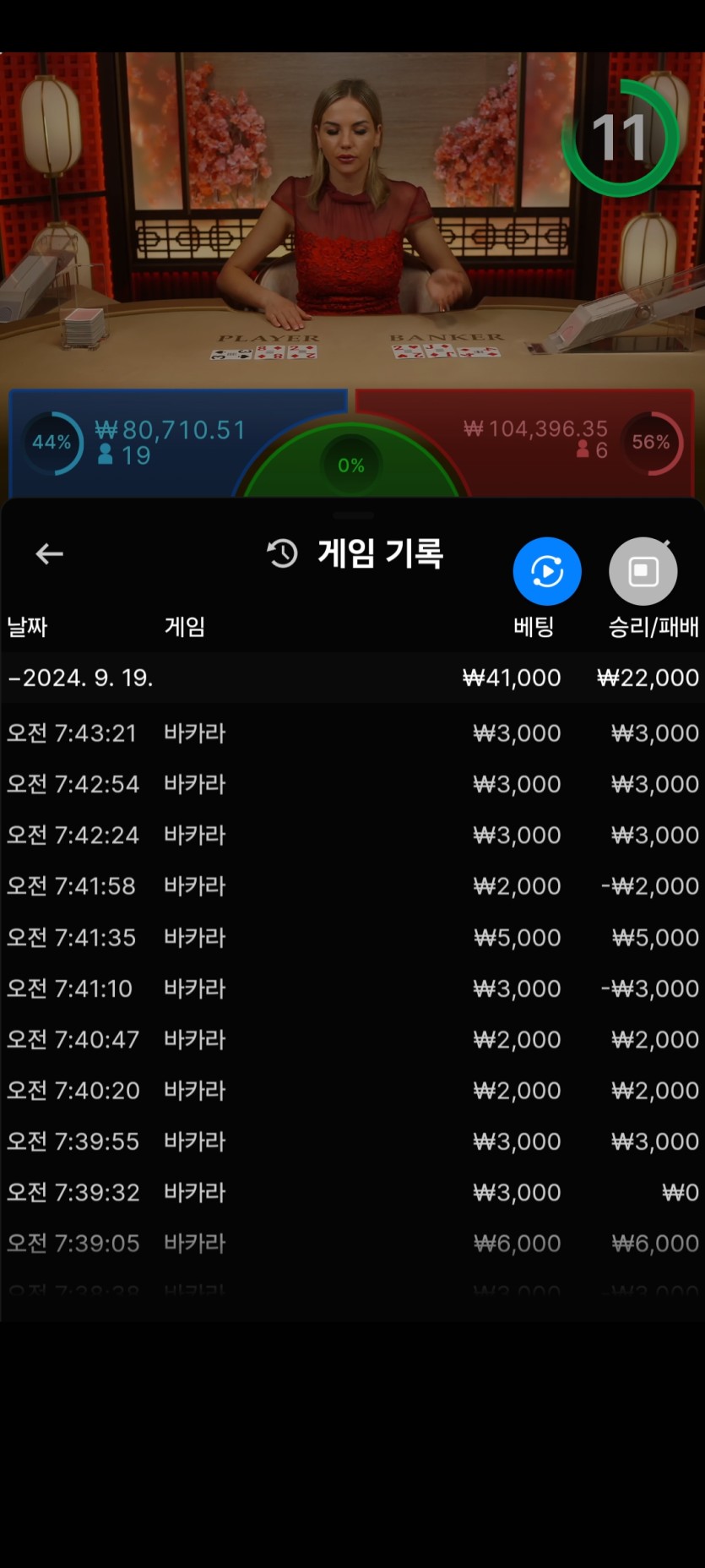Select the 오전 7:41:35 ₩5,000 bet row

(352, 938)
